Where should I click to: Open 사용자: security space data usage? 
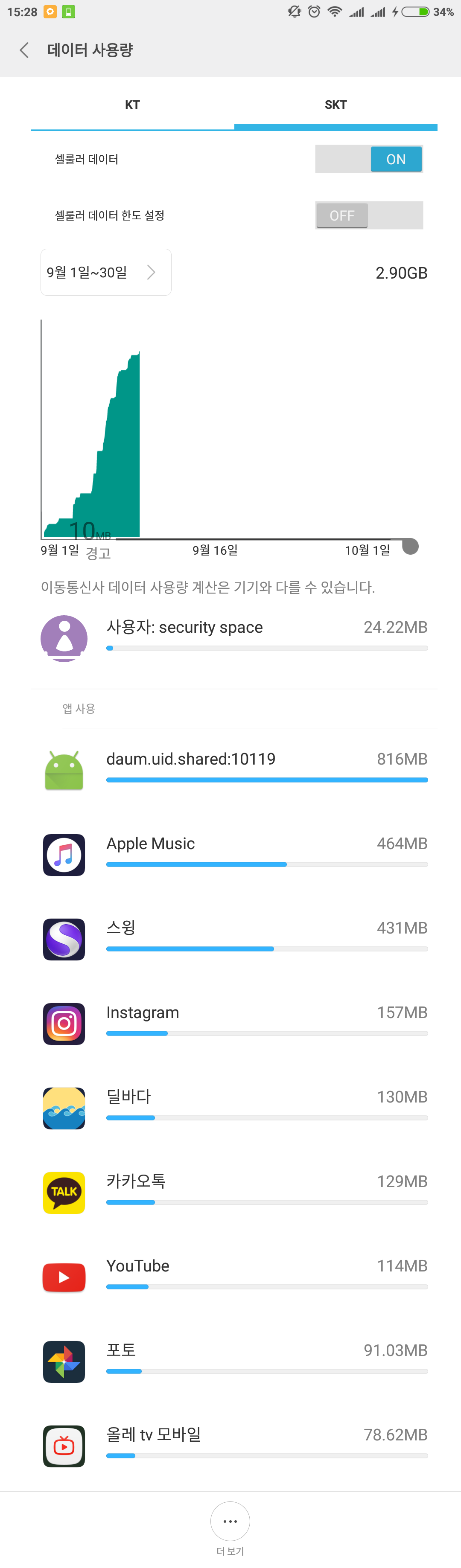234,638
